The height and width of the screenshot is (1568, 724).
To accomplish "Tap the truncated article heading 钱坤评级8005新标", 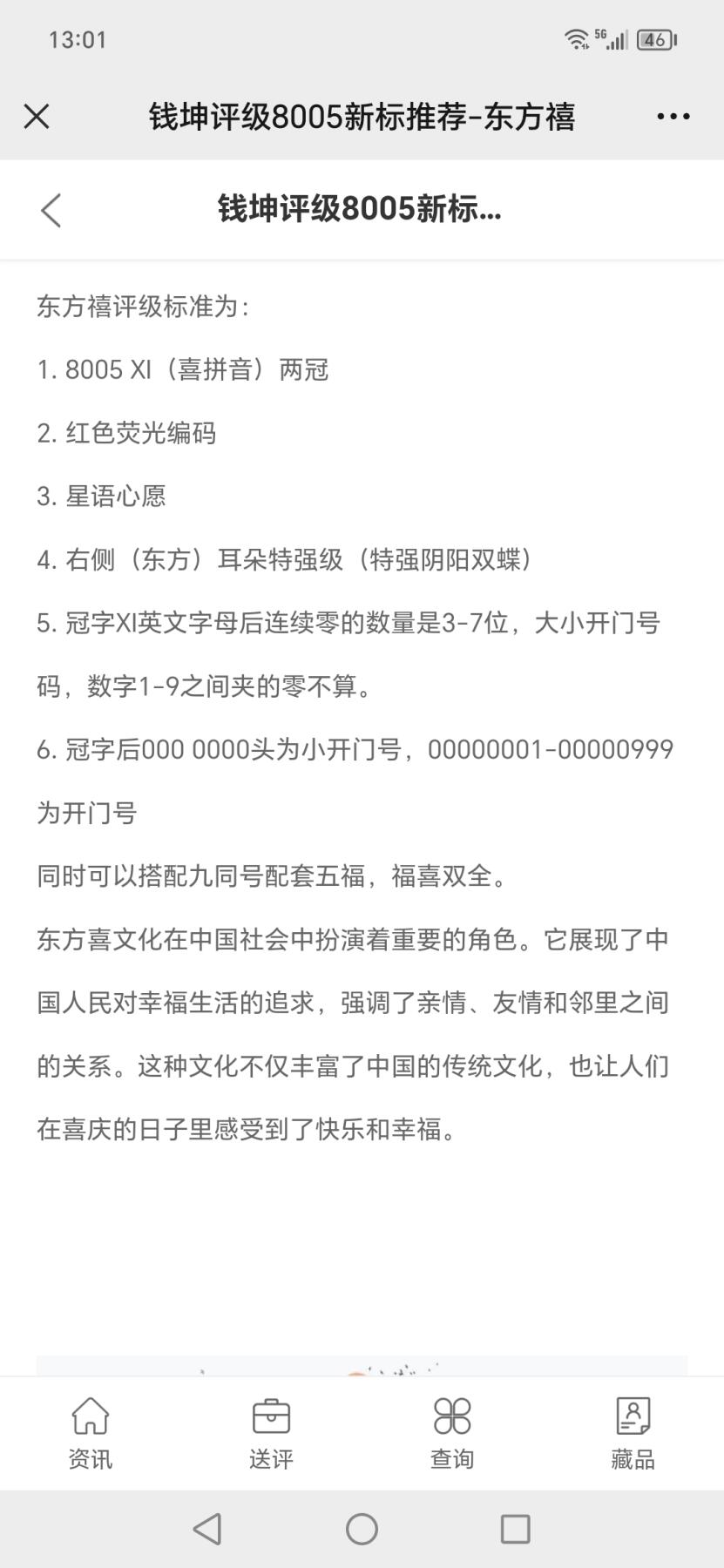I will click(x=362, y=209).
